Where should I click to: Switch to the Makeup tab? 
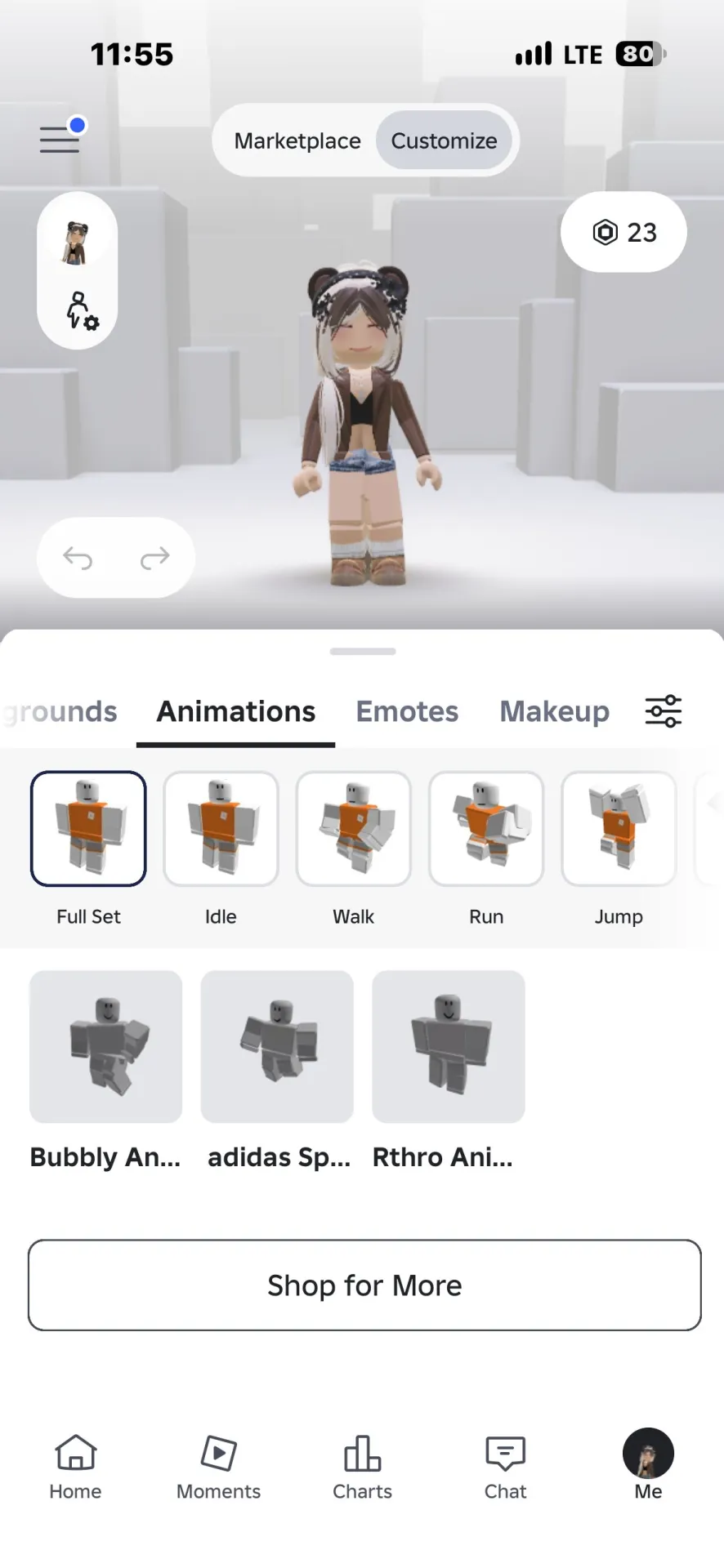click(x=554, y=711)
